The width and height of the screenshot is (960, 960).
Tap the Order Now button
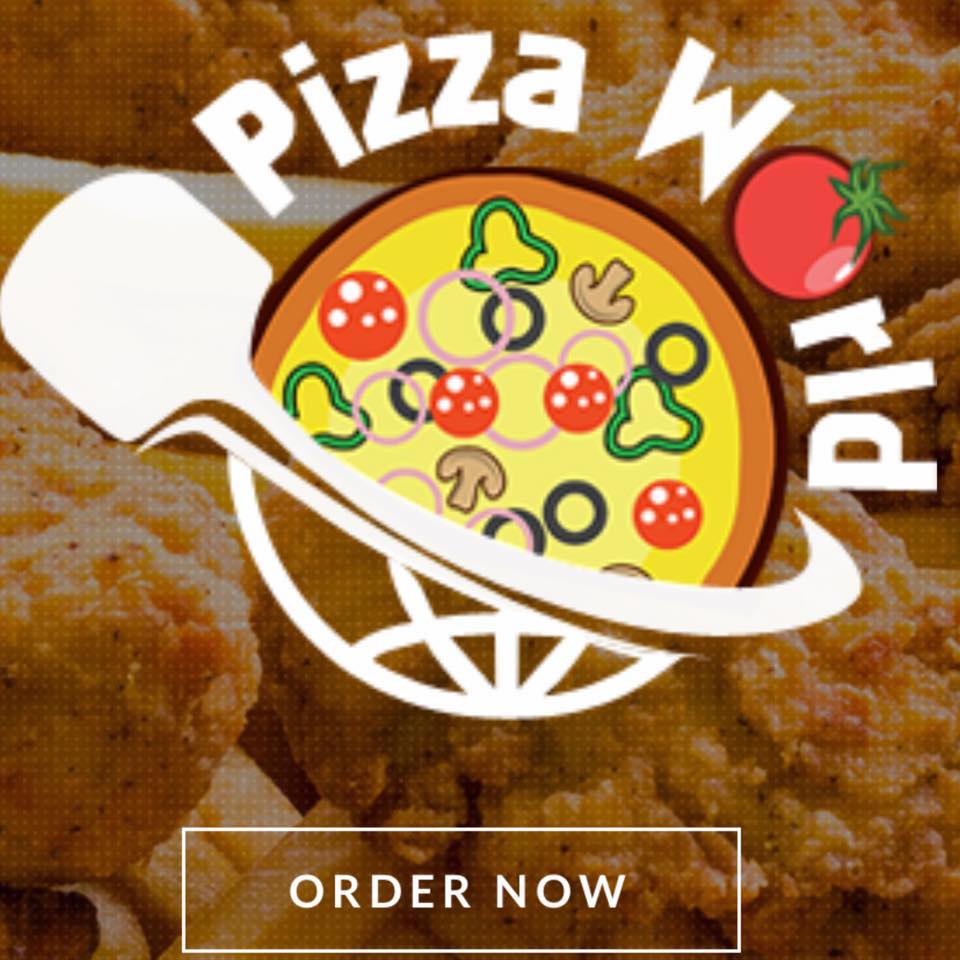pos(461,889)
